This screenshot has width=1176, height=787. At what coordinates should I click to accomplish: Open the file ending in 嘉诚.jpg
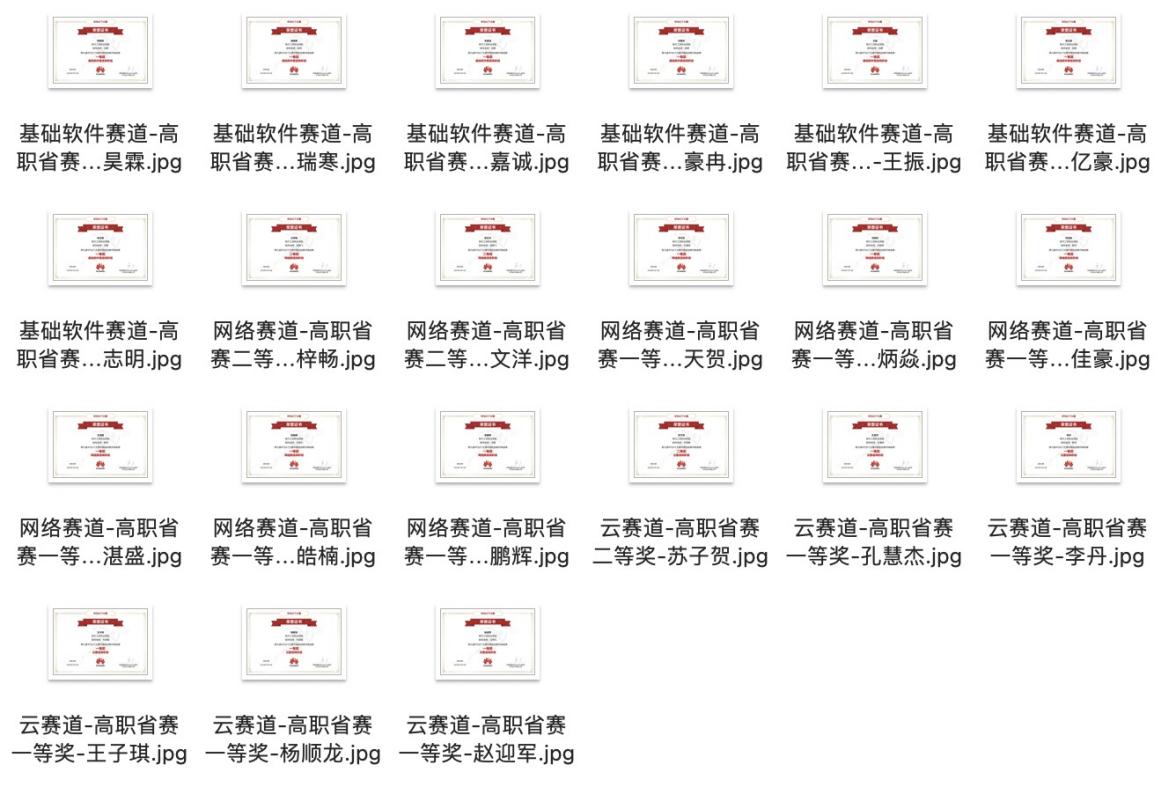488,52
